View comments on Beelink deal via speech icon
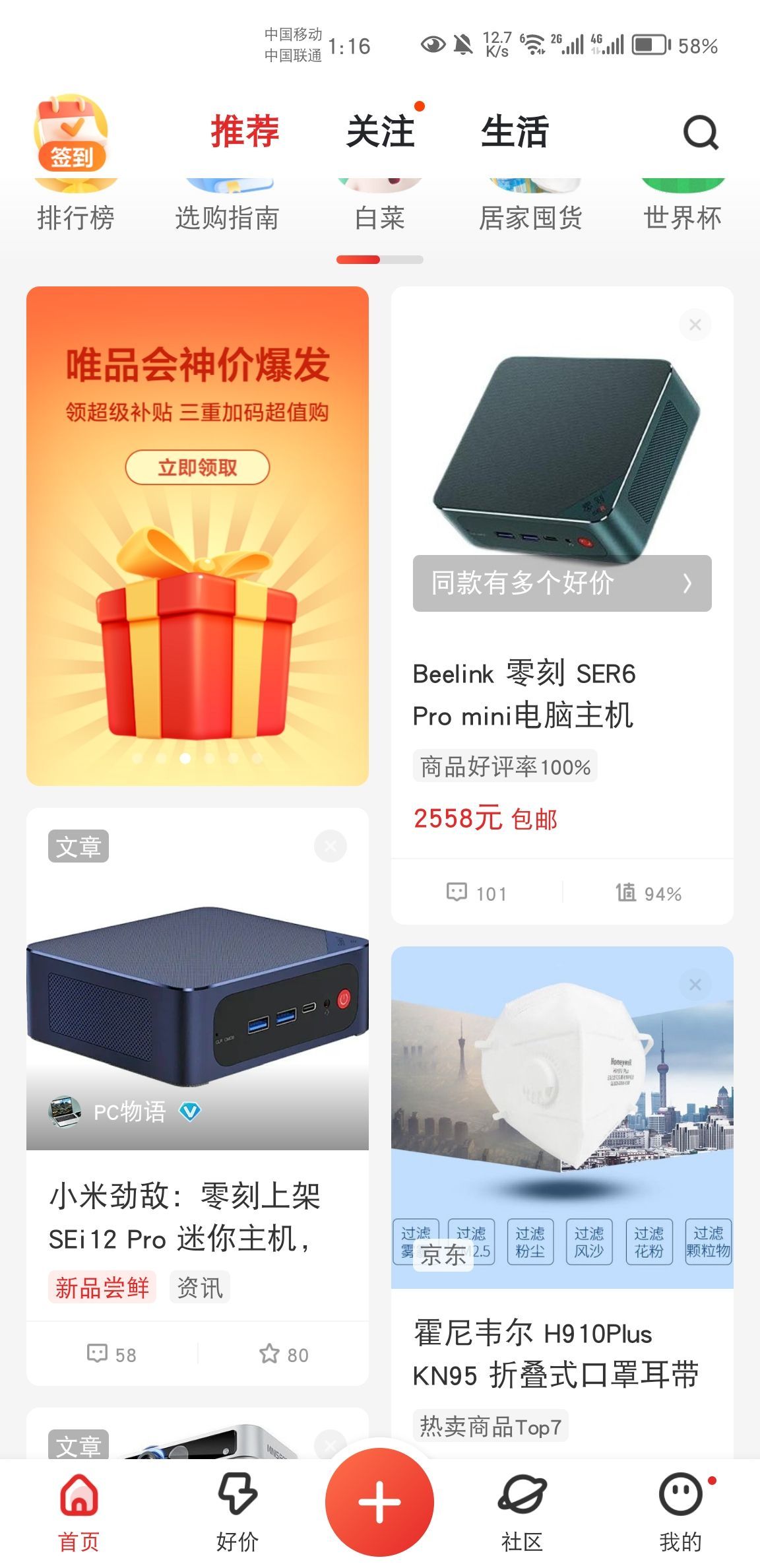 pos(458,893)
